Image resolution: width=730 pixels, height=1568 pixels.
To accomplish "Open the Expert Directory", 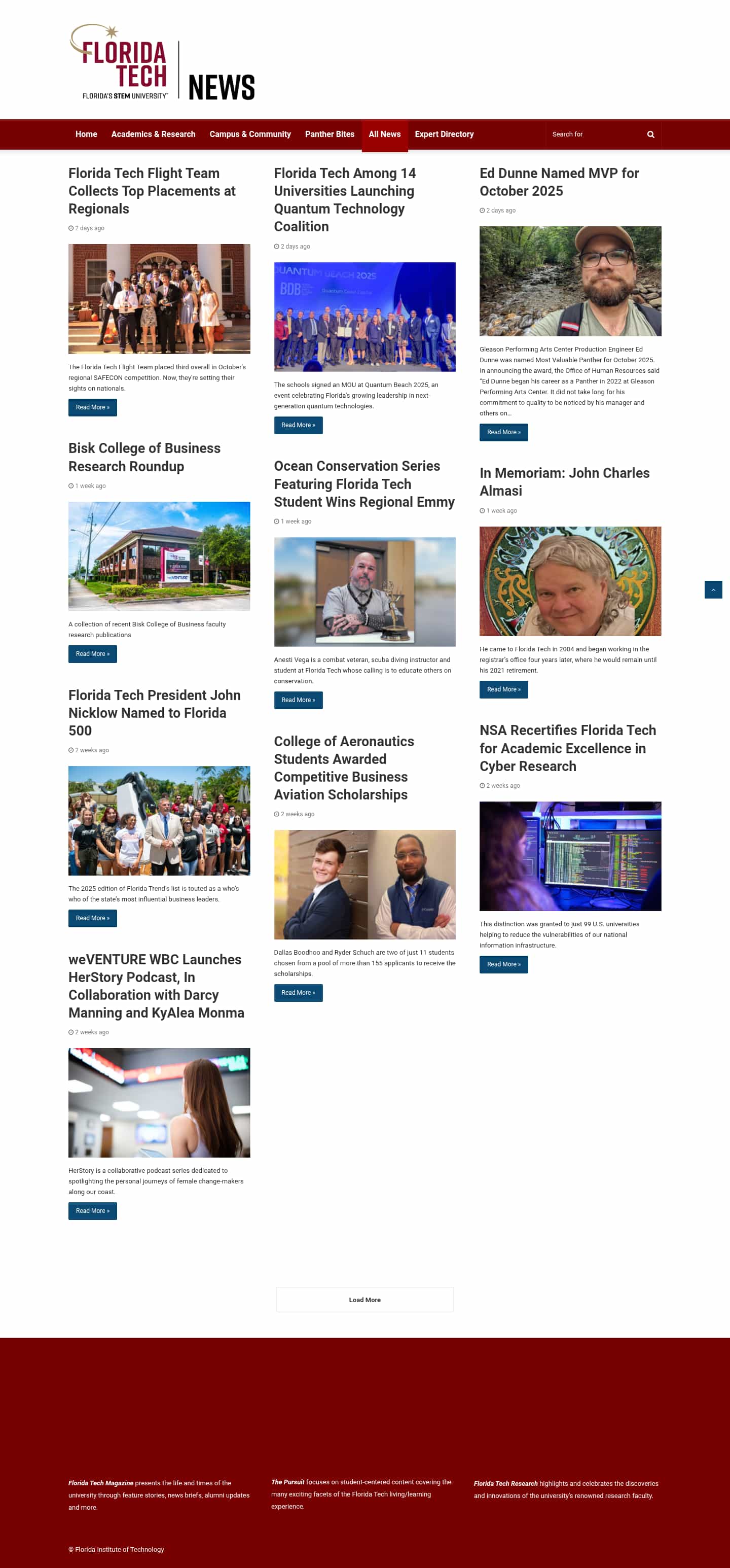I will (444, 134).
